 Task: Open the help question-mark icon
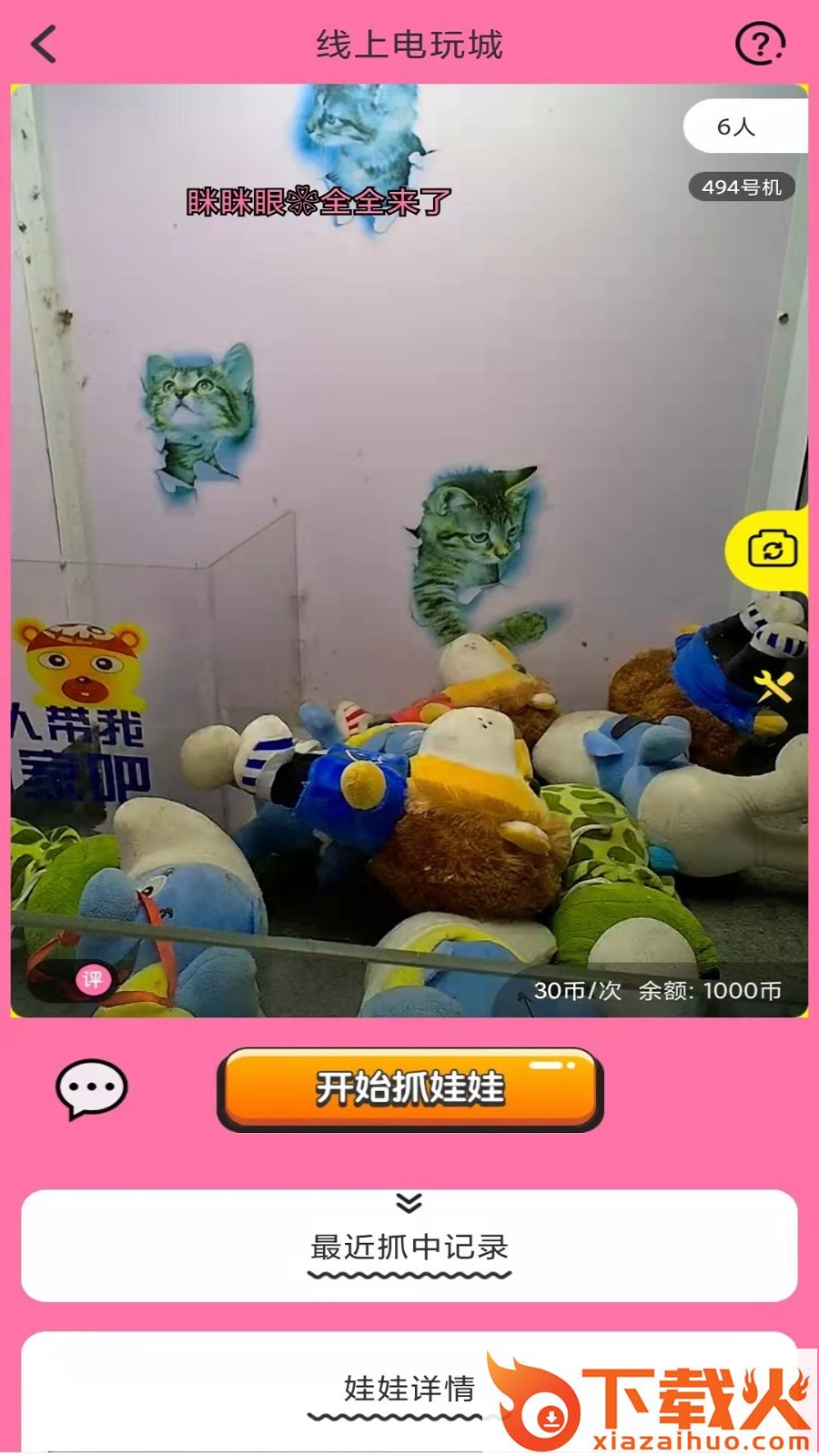[x=759, y=44]
